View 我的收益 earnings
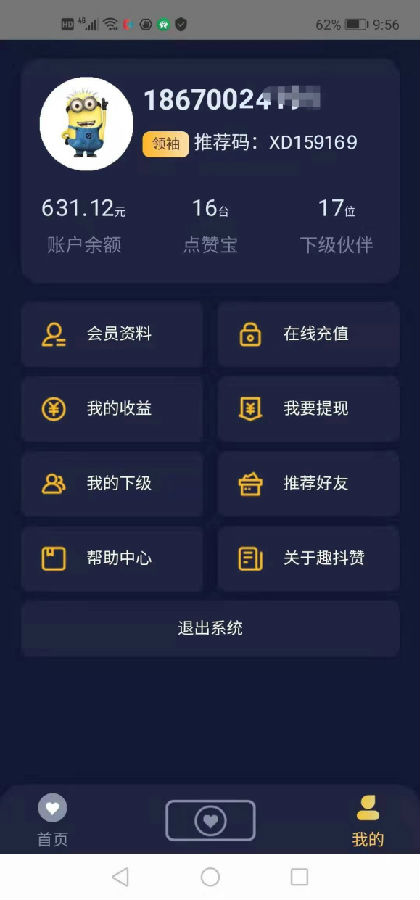Image resolution: width=420 pixels, height=900 pixels. click(x=112, y=409)
